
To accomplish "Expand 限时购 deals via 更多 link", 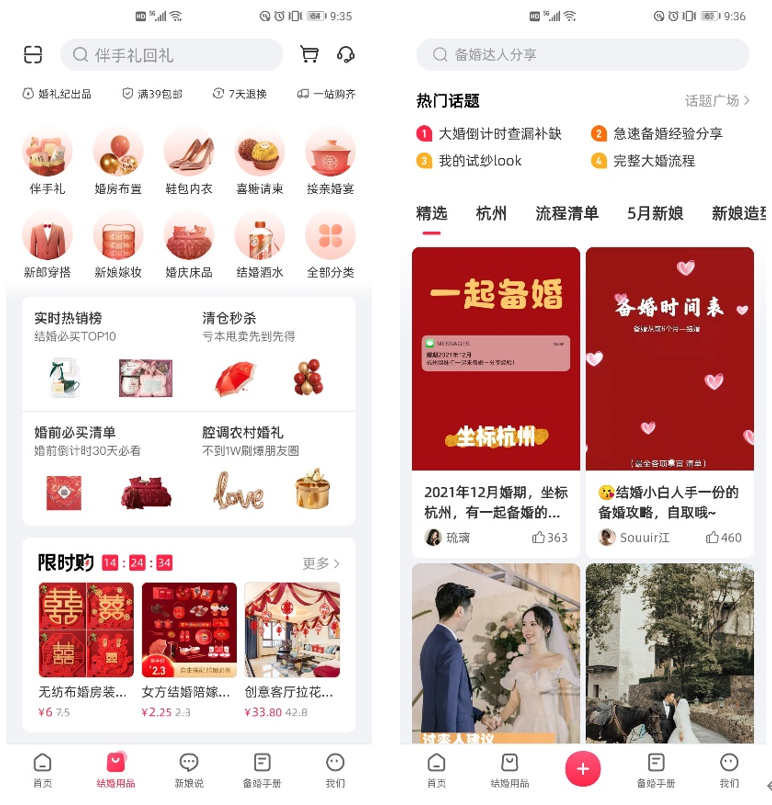I will [319, 563].
